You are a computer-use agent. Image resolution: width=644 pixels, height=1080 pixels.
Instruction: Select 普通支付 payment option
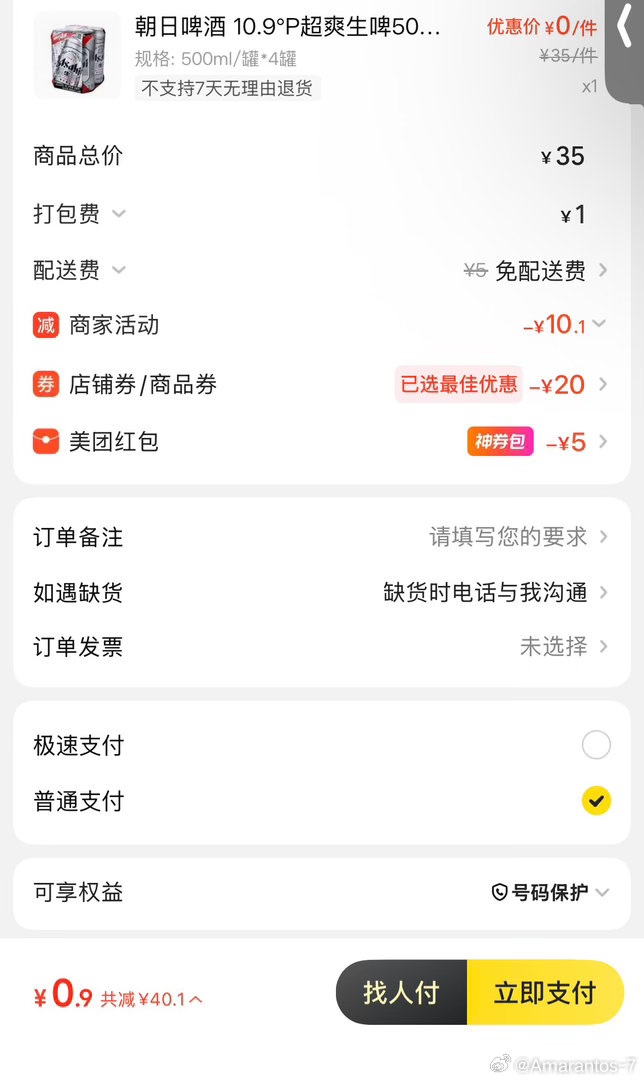click(x=596, y=800)
